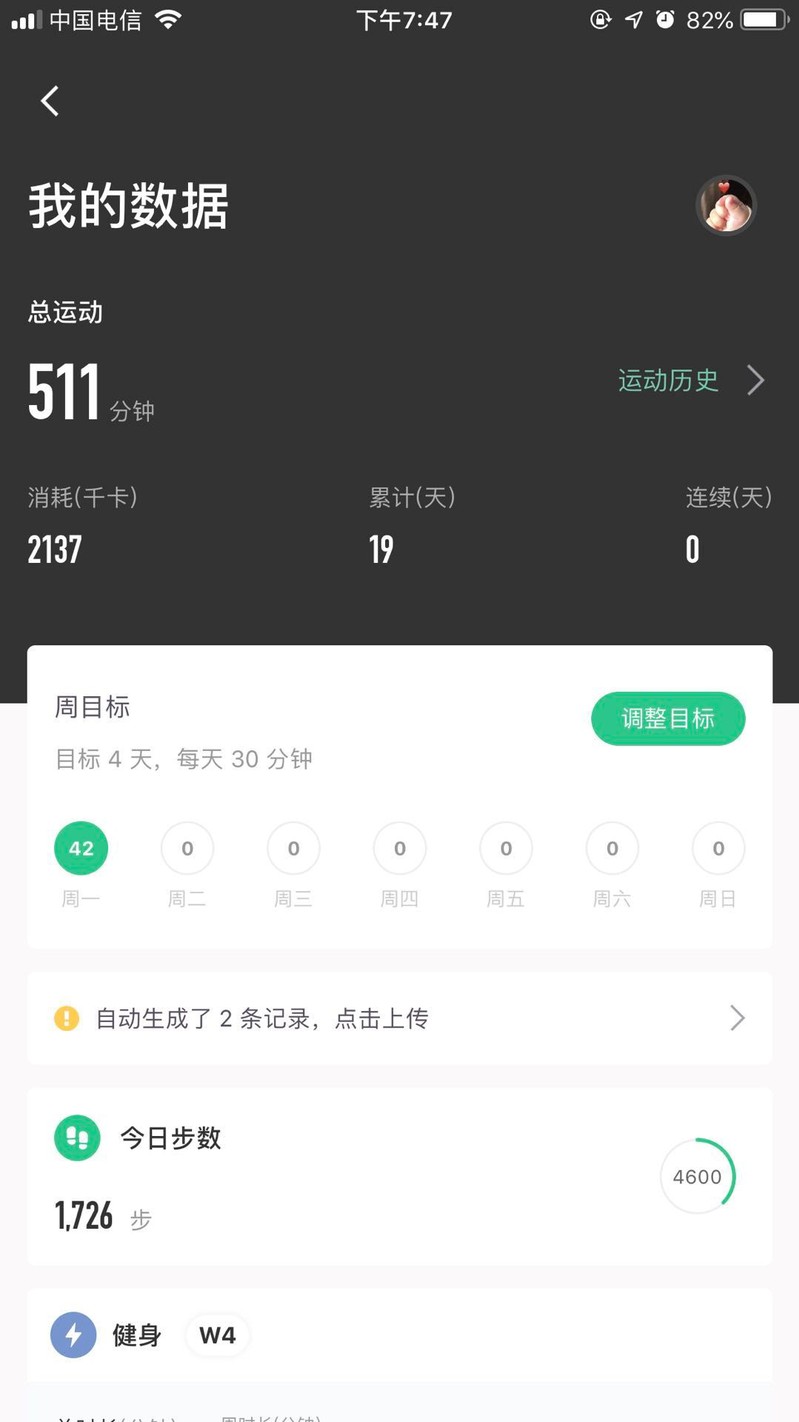Open the 今日步数 steps card
The image size is (799, 1422).
coord(399,1176)
